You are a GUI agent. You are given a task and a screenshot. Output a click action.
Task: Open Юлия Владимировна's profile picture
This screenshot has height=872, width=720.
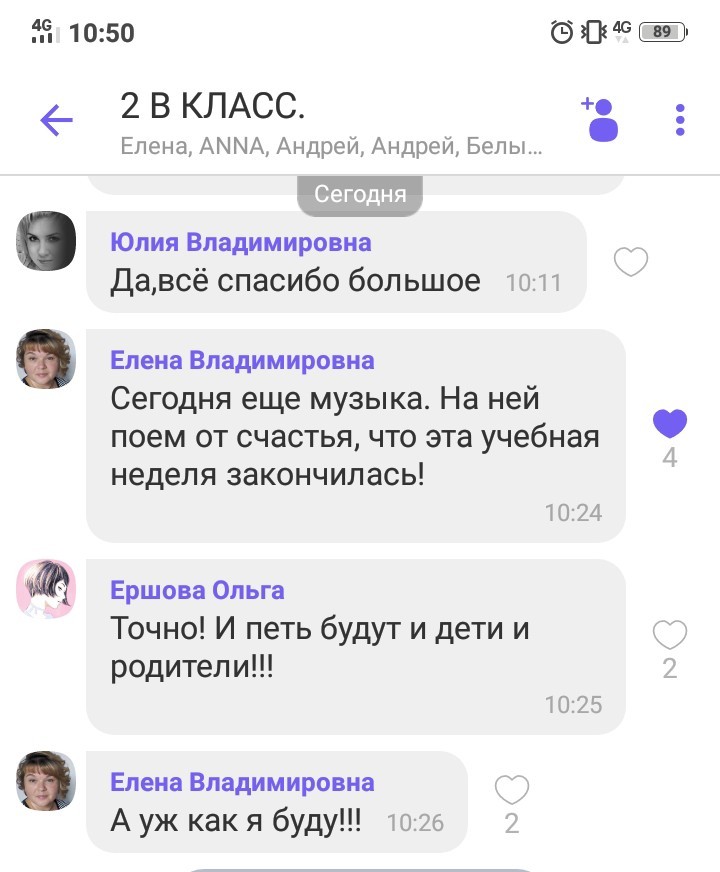(x=46, y=241)
